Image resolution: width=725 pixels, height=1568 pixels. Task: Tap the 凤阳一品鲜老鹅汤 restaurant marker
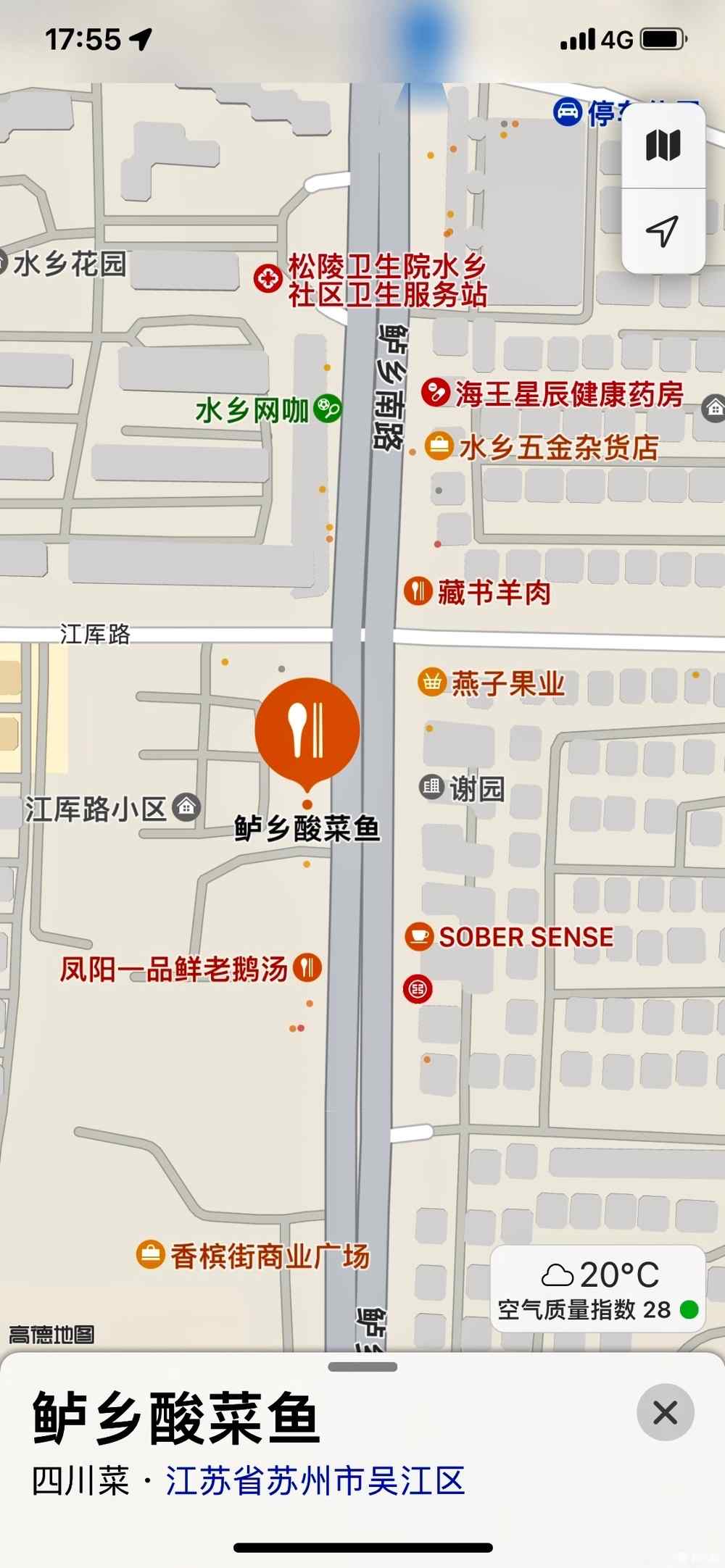coord(307,968)
